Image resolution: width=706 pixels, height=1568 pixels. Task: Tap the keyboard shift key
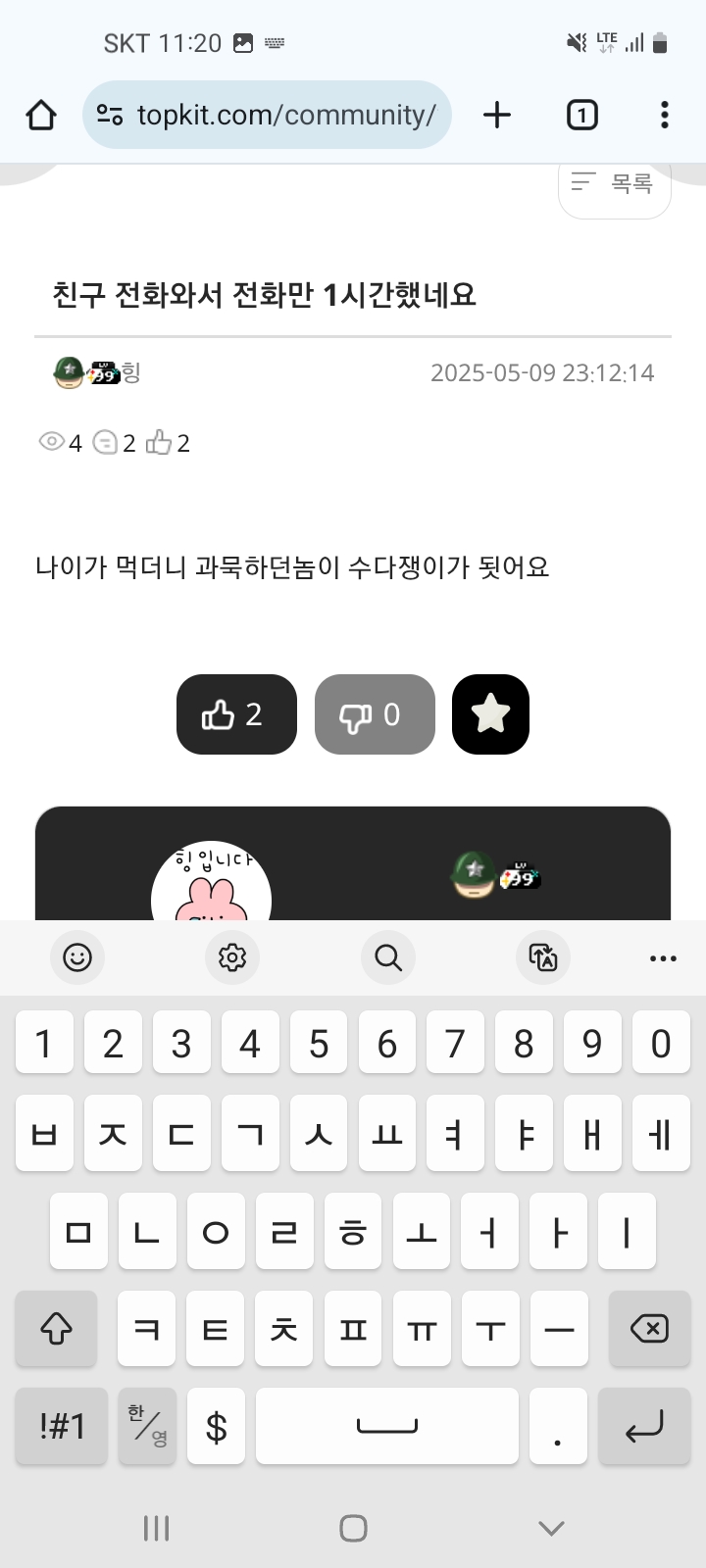[56, 1329]
